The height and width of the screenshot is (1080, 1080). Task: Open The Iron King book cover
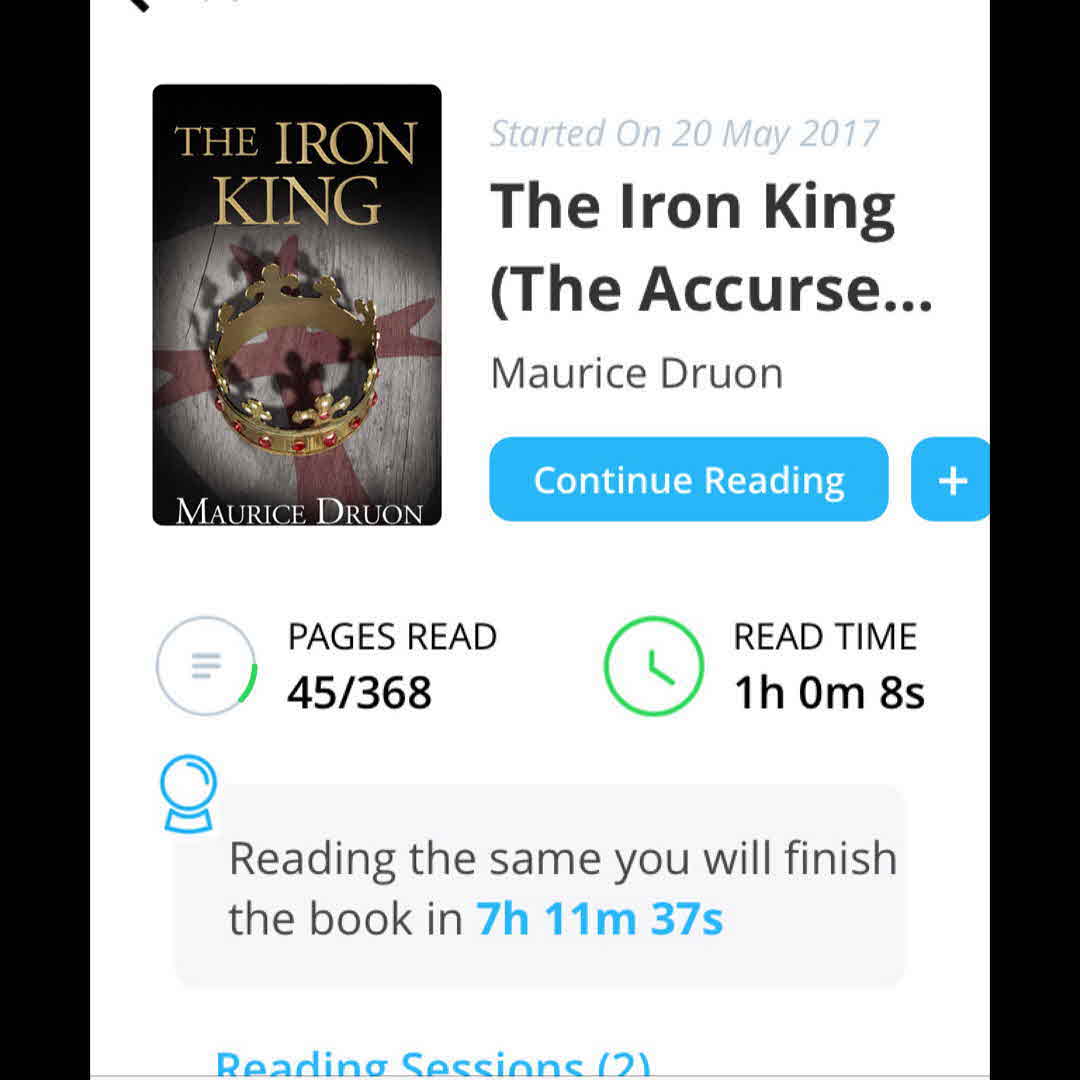[x=297, y=305]
